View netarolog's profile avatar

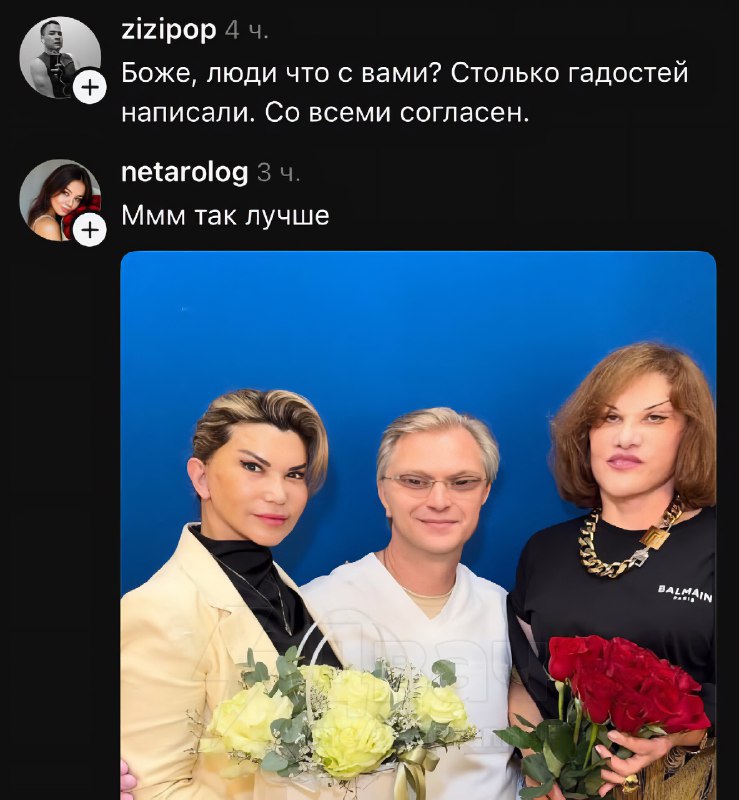pos(56,197)
